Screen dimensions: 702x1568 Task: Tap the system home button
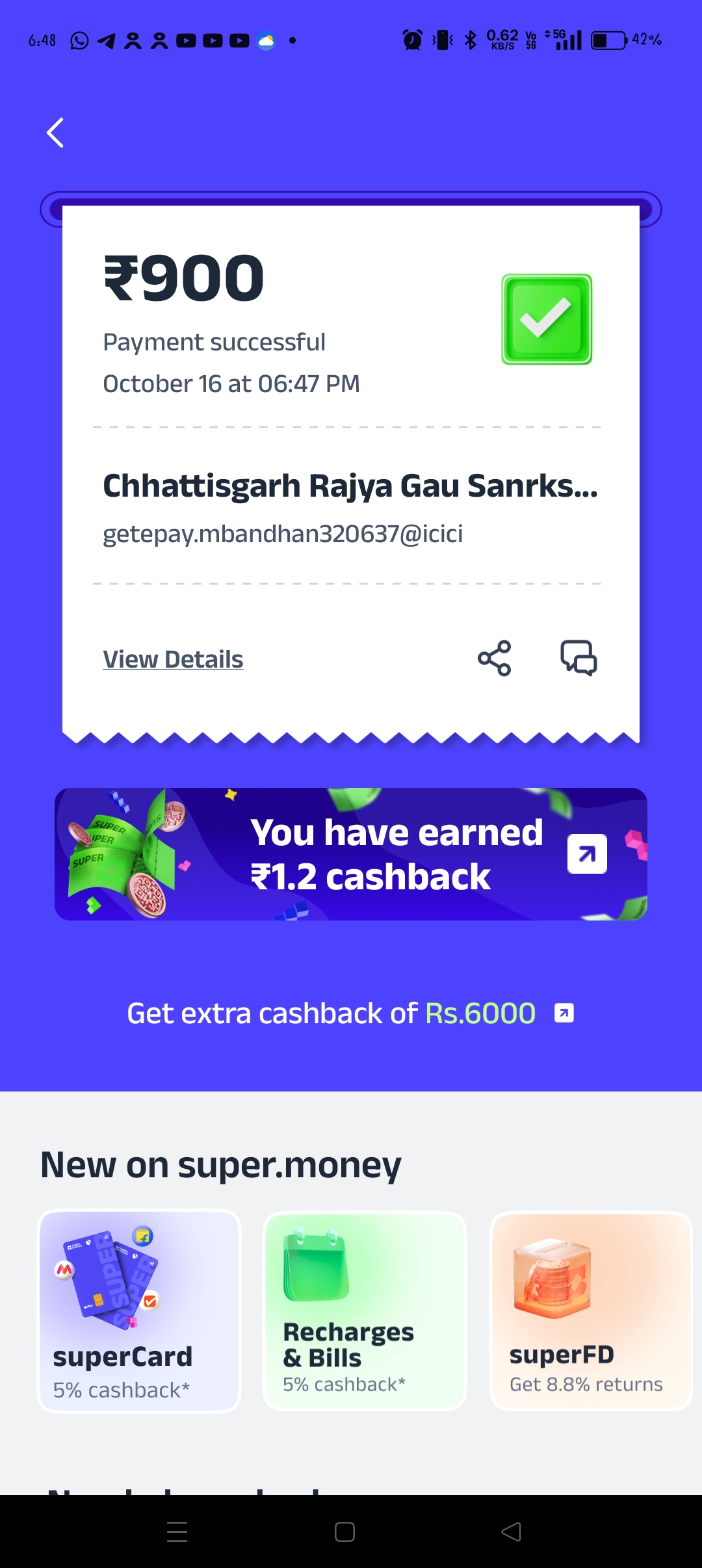click(x=344, y=1532)
